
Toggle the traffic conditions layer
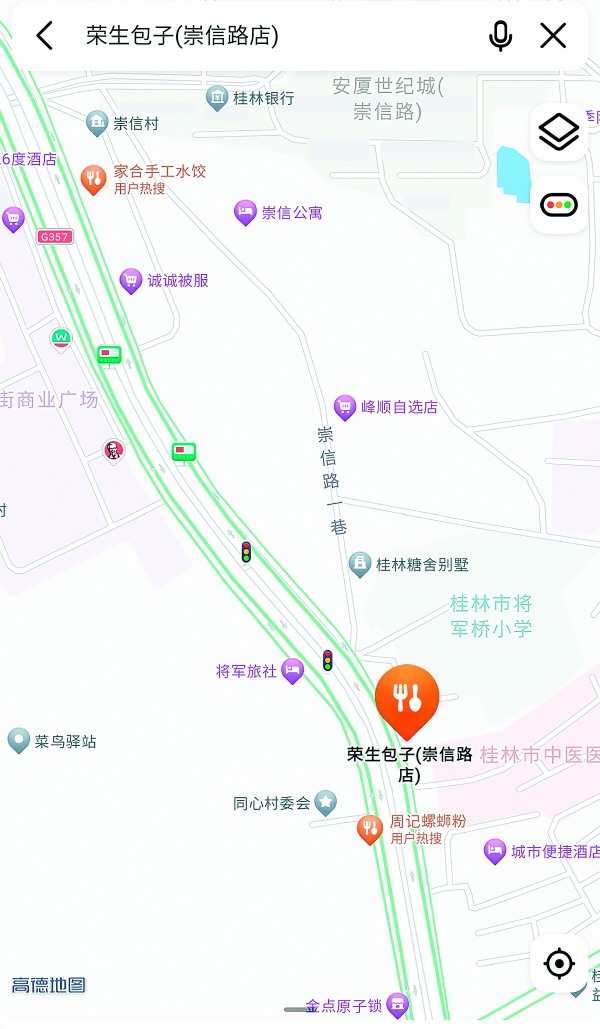pos(558,205)
